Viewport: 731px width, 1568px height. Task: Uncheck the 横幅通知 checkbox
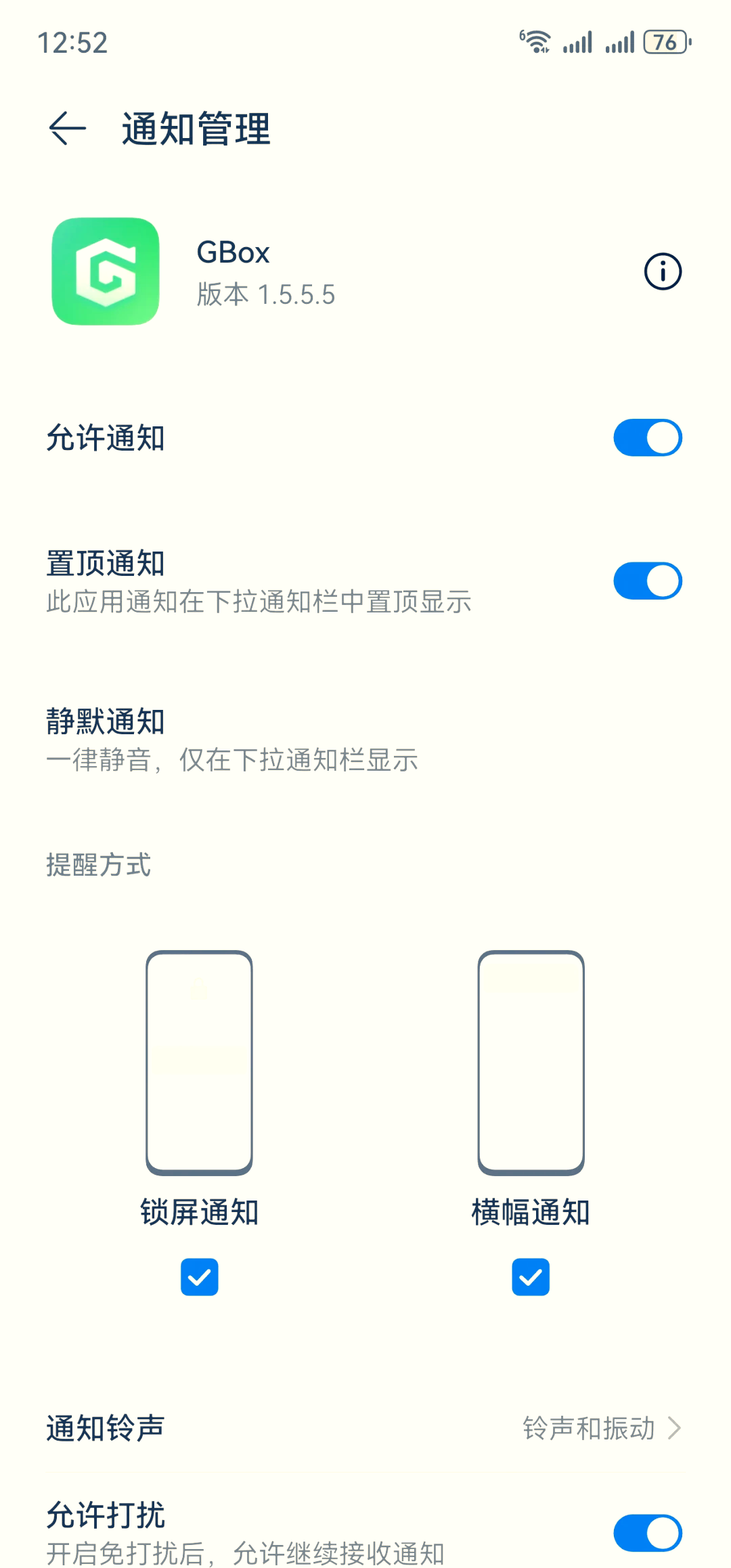(x=531, y=1277)
